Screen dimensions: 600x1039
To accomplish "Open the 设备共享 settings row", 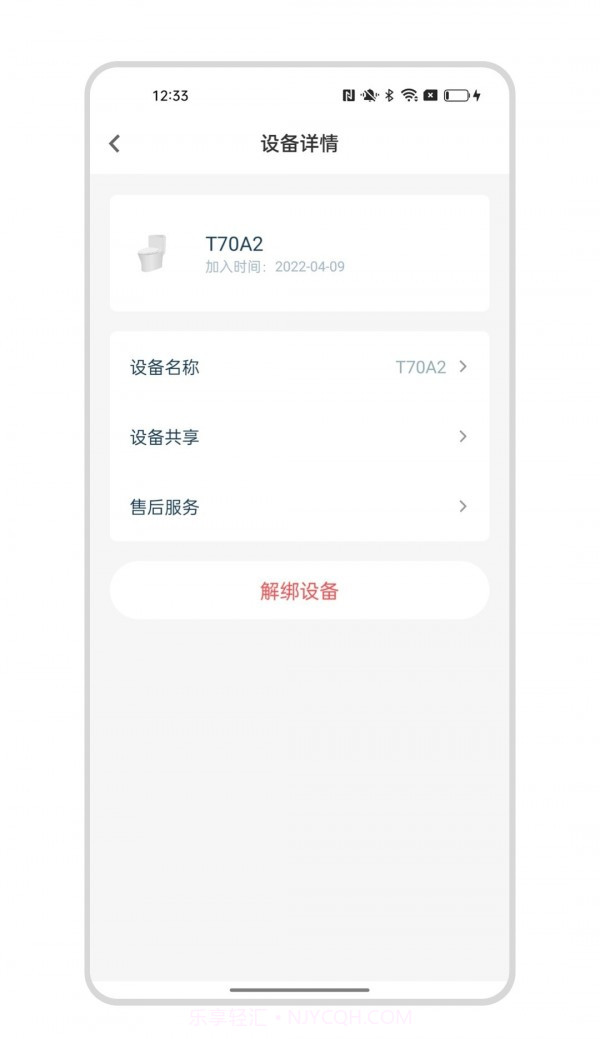I will click(x=299, y=437).
